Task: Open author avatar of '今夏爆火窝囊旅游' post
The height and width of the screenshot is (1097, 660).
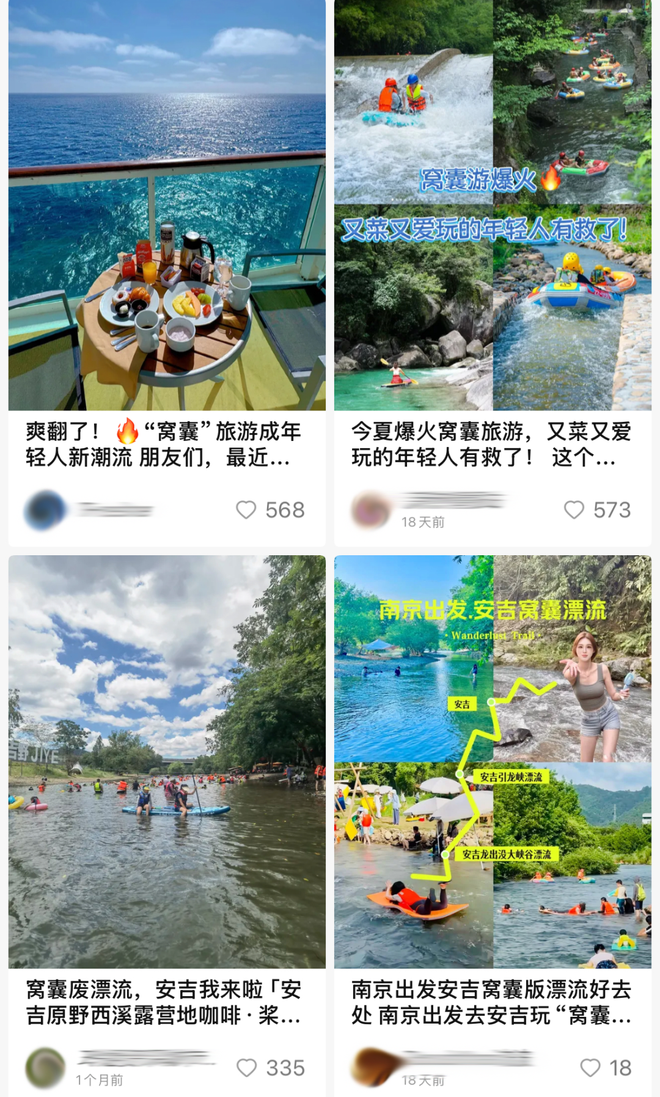Action: (x=371, y=510)
